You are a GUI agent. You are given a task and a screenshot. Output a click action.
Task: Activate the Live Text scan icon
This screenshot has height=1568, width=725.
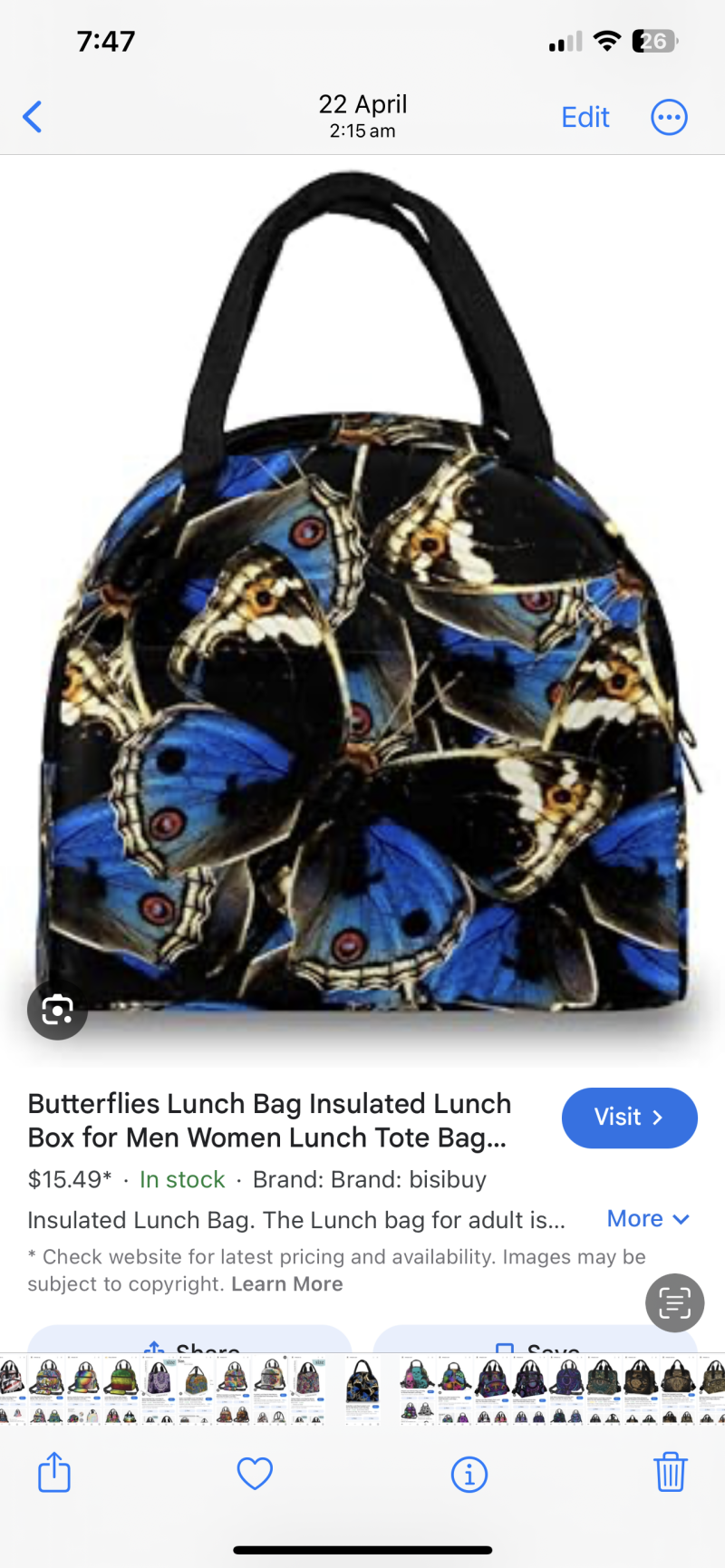click(x=674, y=1302)
